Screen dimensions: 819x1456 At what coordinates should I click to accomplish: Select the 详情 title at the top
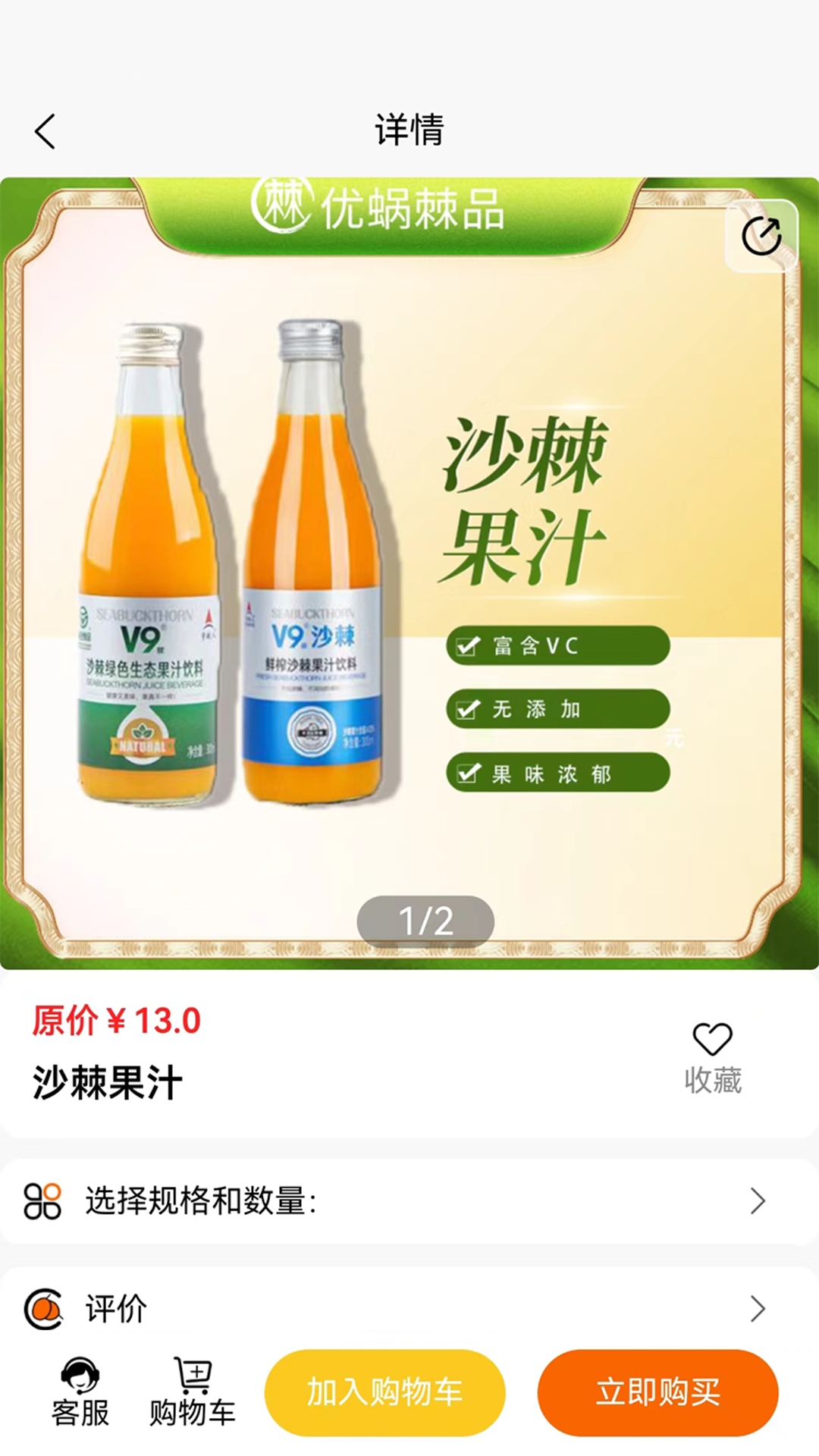(x=409, y=129)
